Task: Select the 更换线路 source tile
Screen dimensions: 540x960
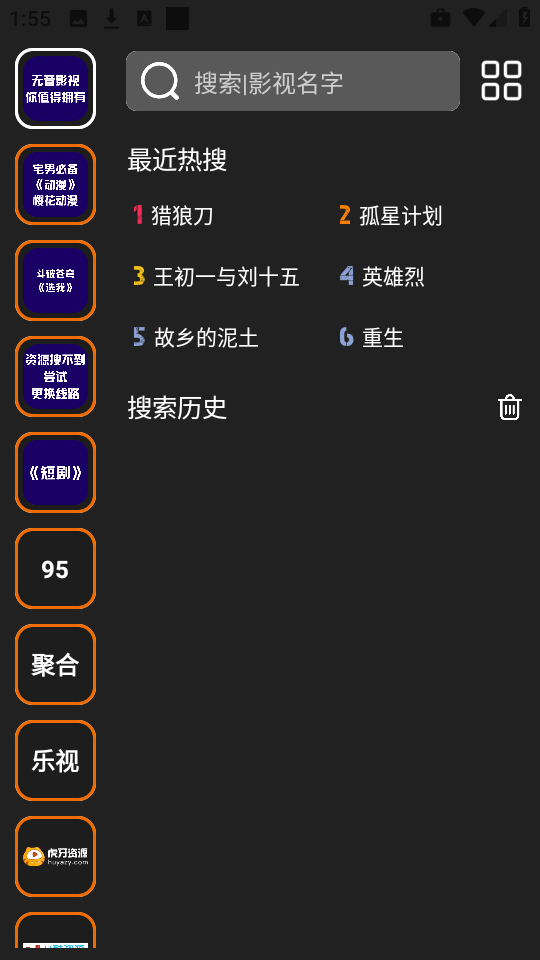Action: [56, 377]
